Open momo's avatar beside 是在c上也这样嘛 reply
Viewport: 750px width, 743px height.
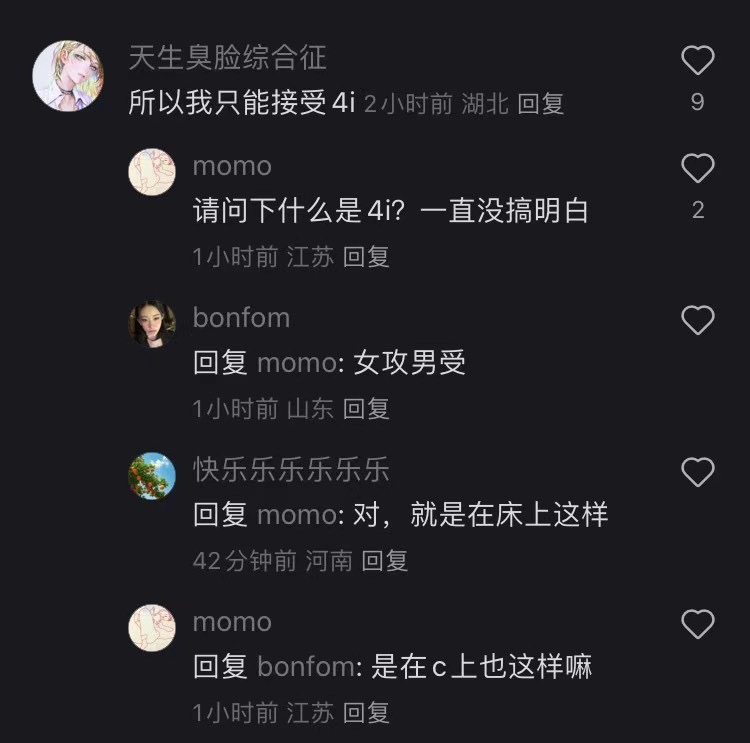(x=152, y=628)
